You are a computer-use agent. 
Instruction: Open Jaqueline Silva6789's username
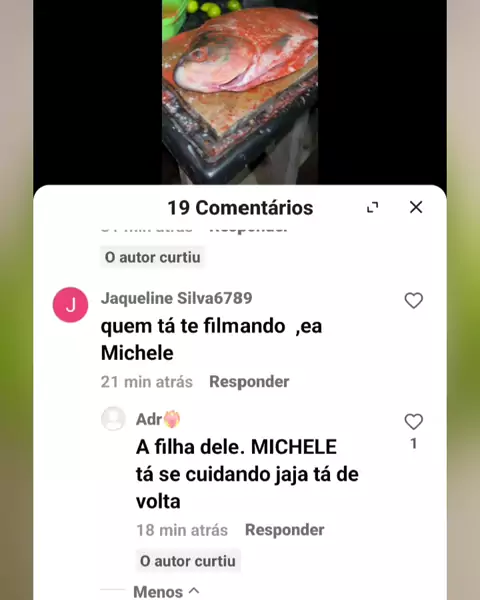click(176, 298)
